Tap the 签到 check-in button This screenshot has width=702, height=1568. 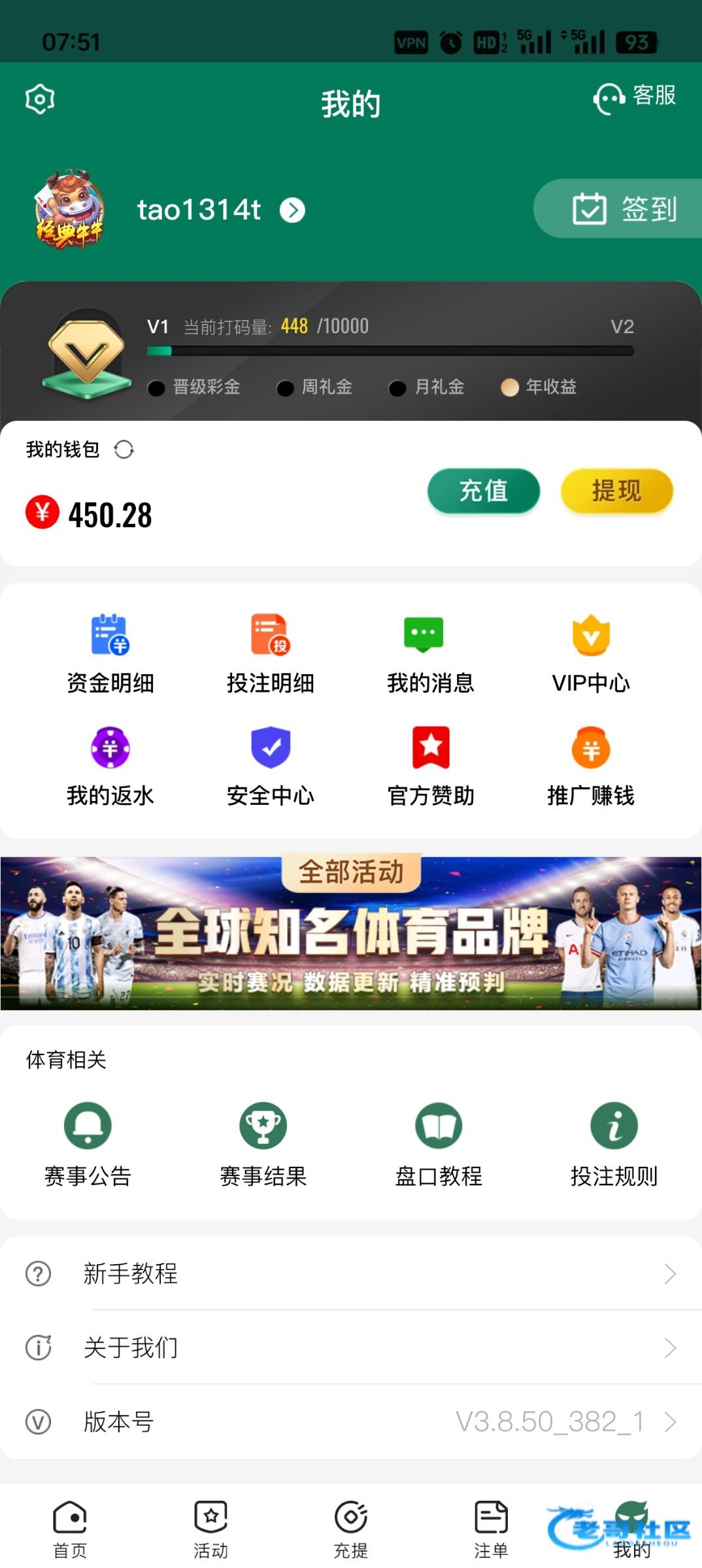tap(623, 209)
